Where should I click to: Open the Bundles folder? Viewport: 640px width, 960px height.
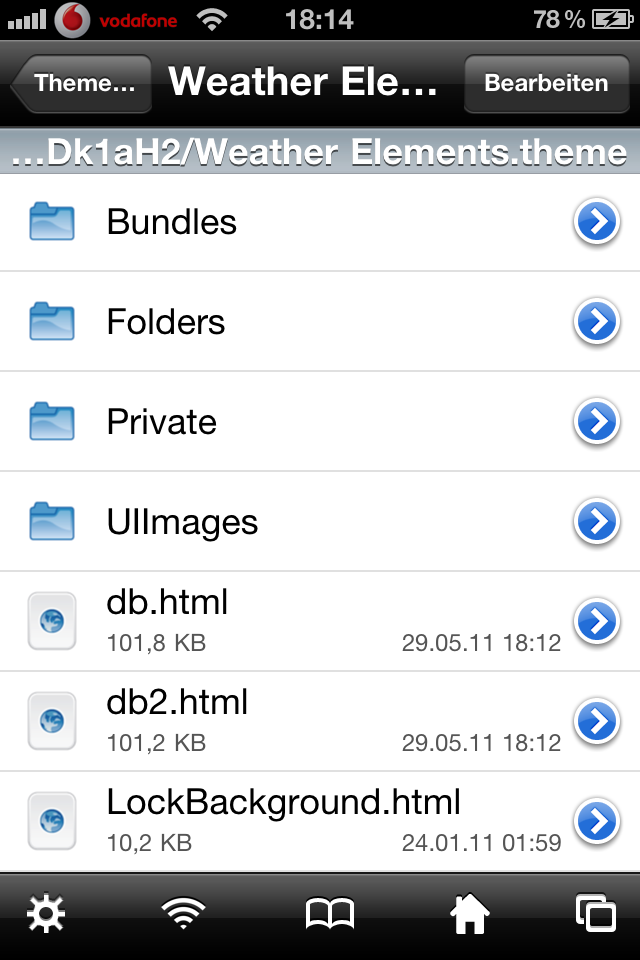click(172, 222)
